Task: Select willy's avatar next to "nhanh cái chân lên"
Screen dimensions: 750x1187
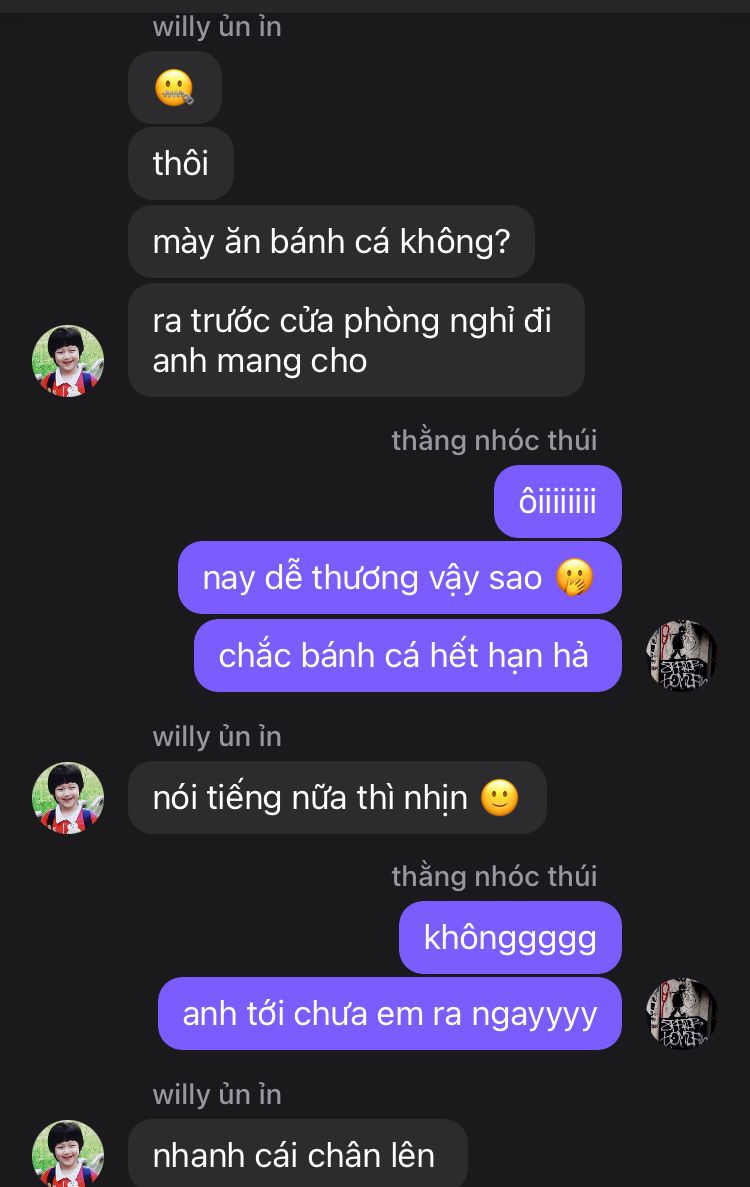Action: tap(68, 1154)
